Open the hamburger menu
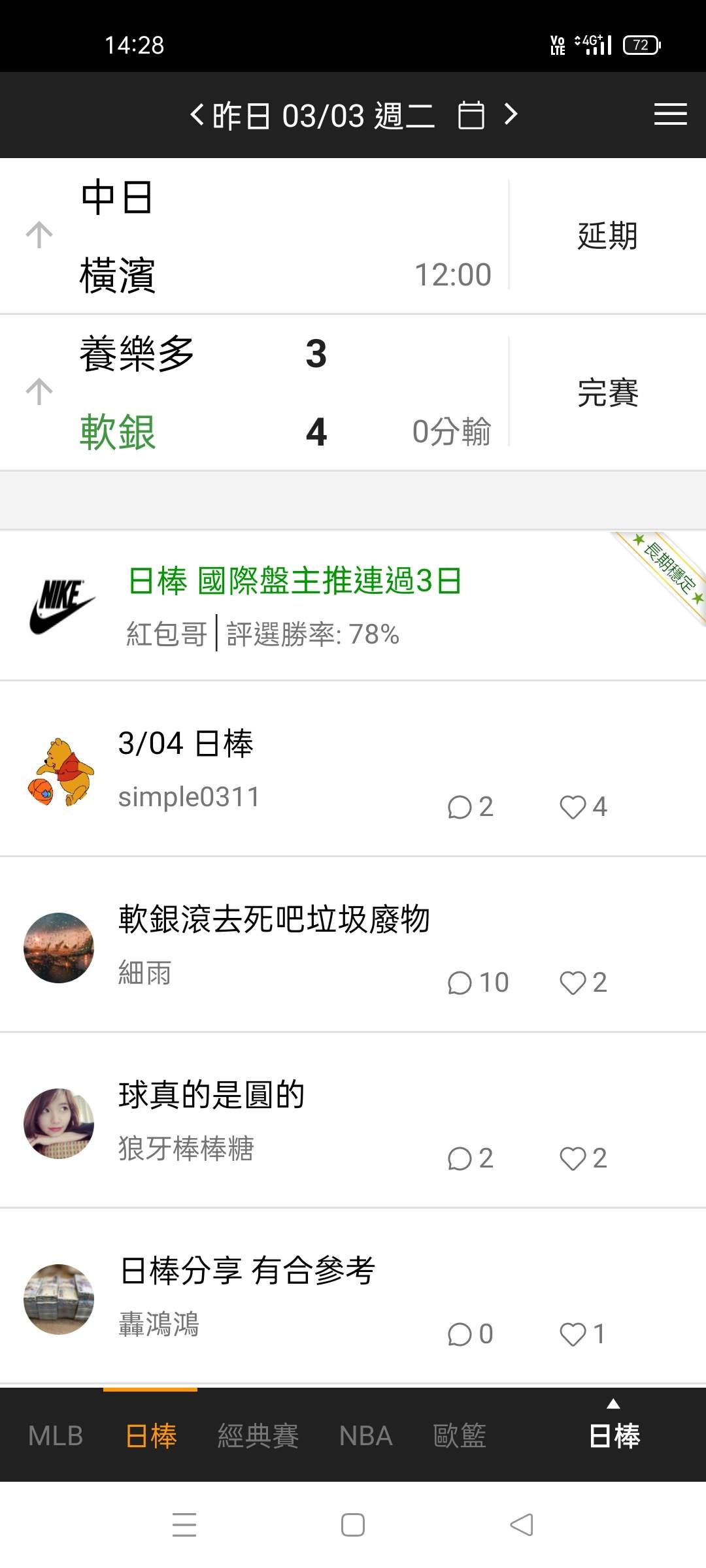Viewport: 706px width, 1568px height. click(x=670, y=114)
